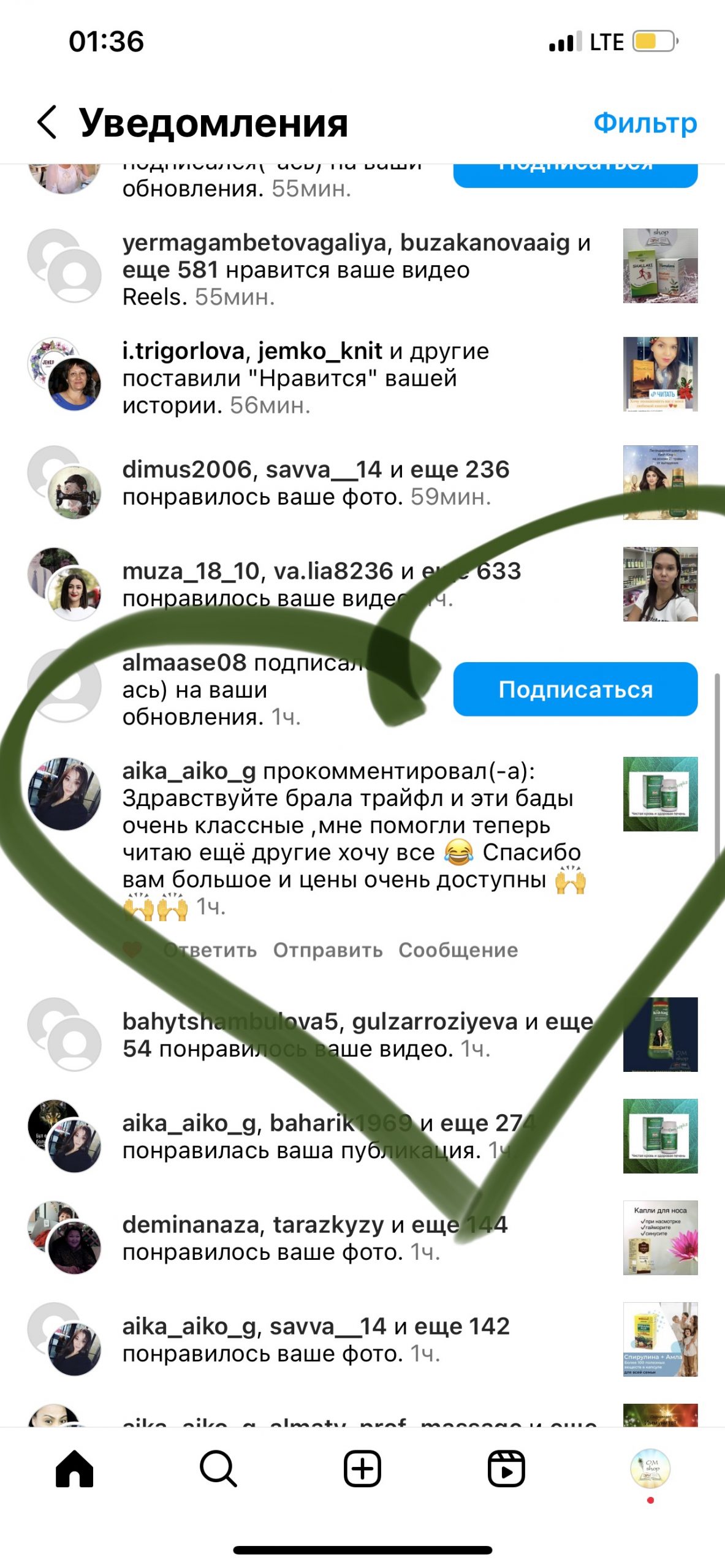The width and height of the screenshot is (725, 1568).
Task: Like aika_aiko_g's comment with the heart
Action: (132, 950)
